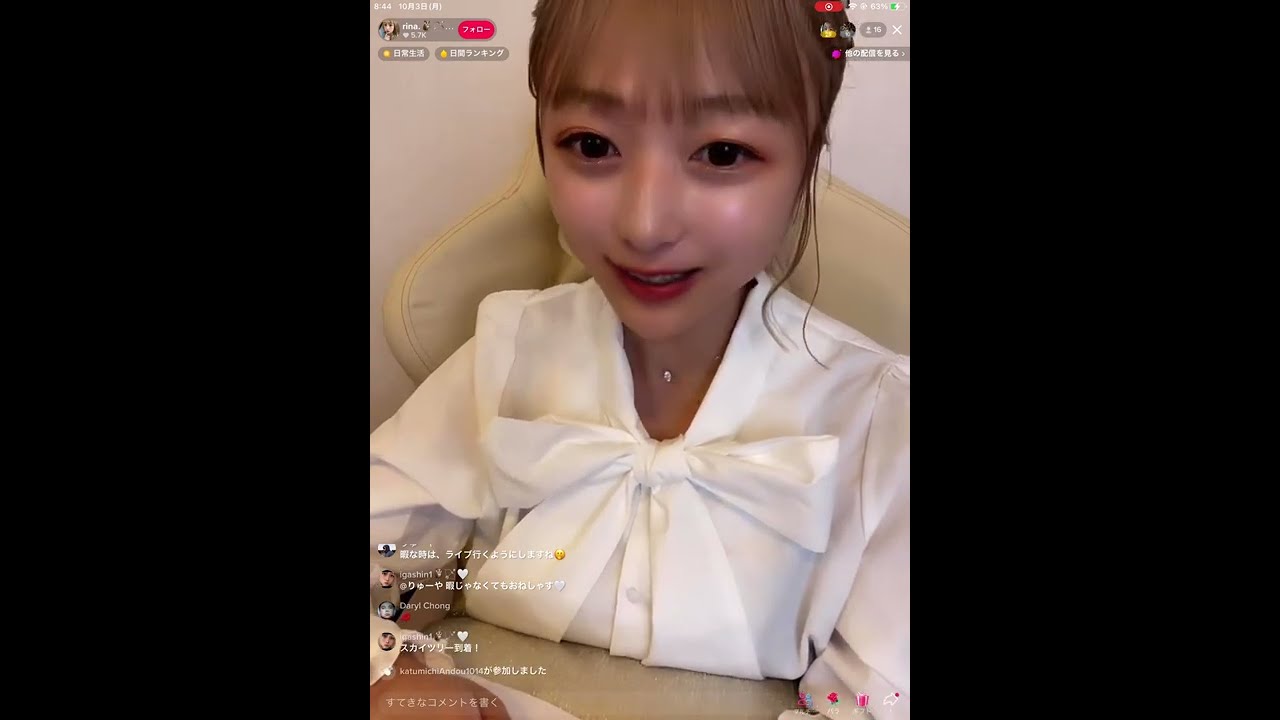Write a comment in すてきなコメントを書く
Screen dimensions: 1280x720
coord(442,703)
